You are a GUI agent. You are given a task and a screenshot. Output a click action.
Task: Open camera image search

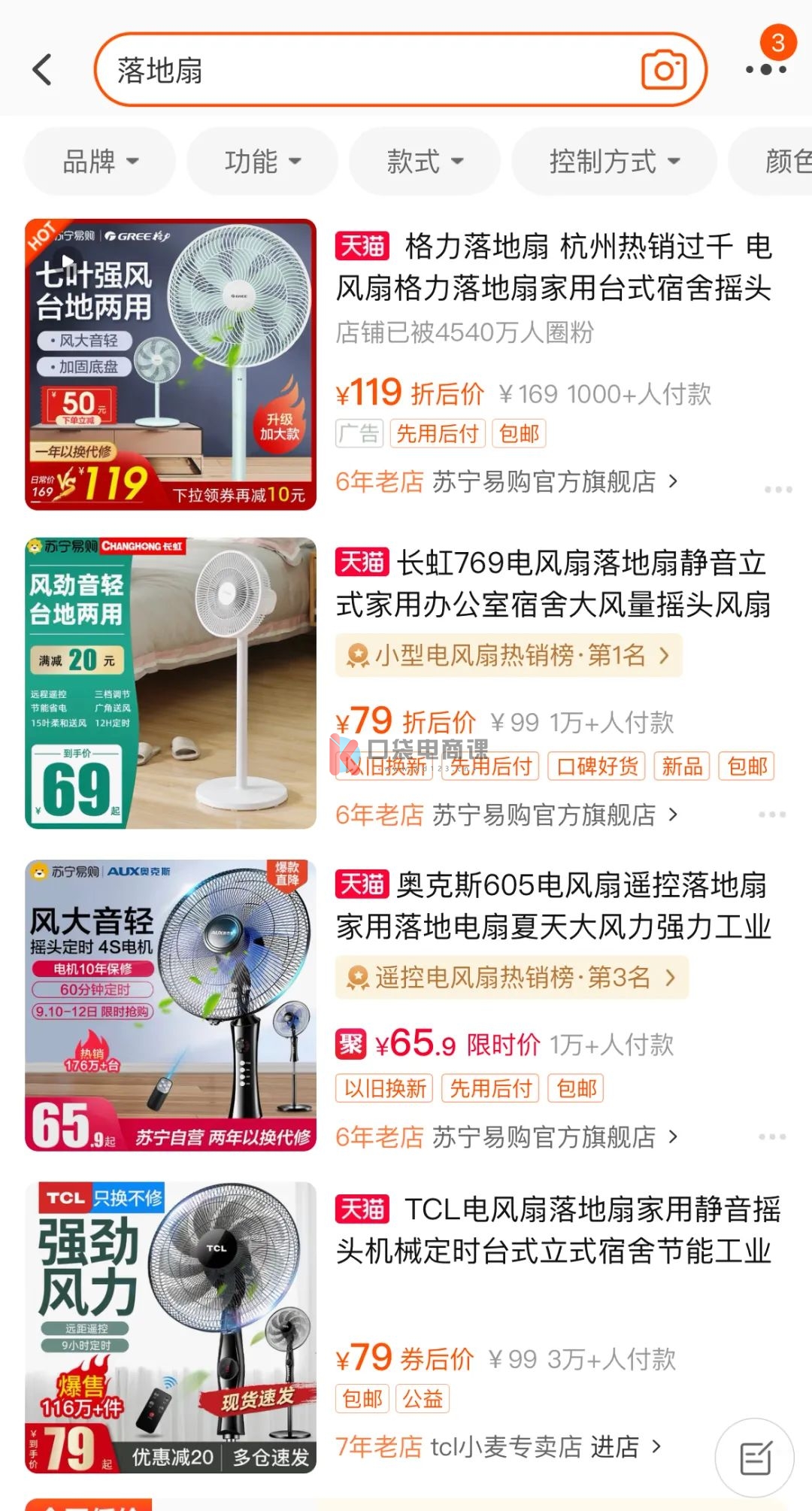[663, 70]
